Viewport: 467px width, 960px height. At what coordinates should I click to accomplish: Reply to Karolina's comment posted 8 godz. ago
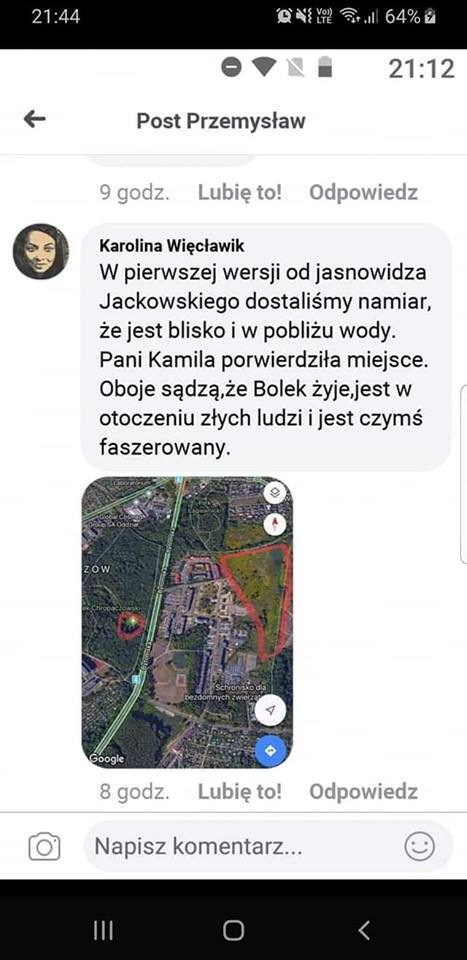364,792
